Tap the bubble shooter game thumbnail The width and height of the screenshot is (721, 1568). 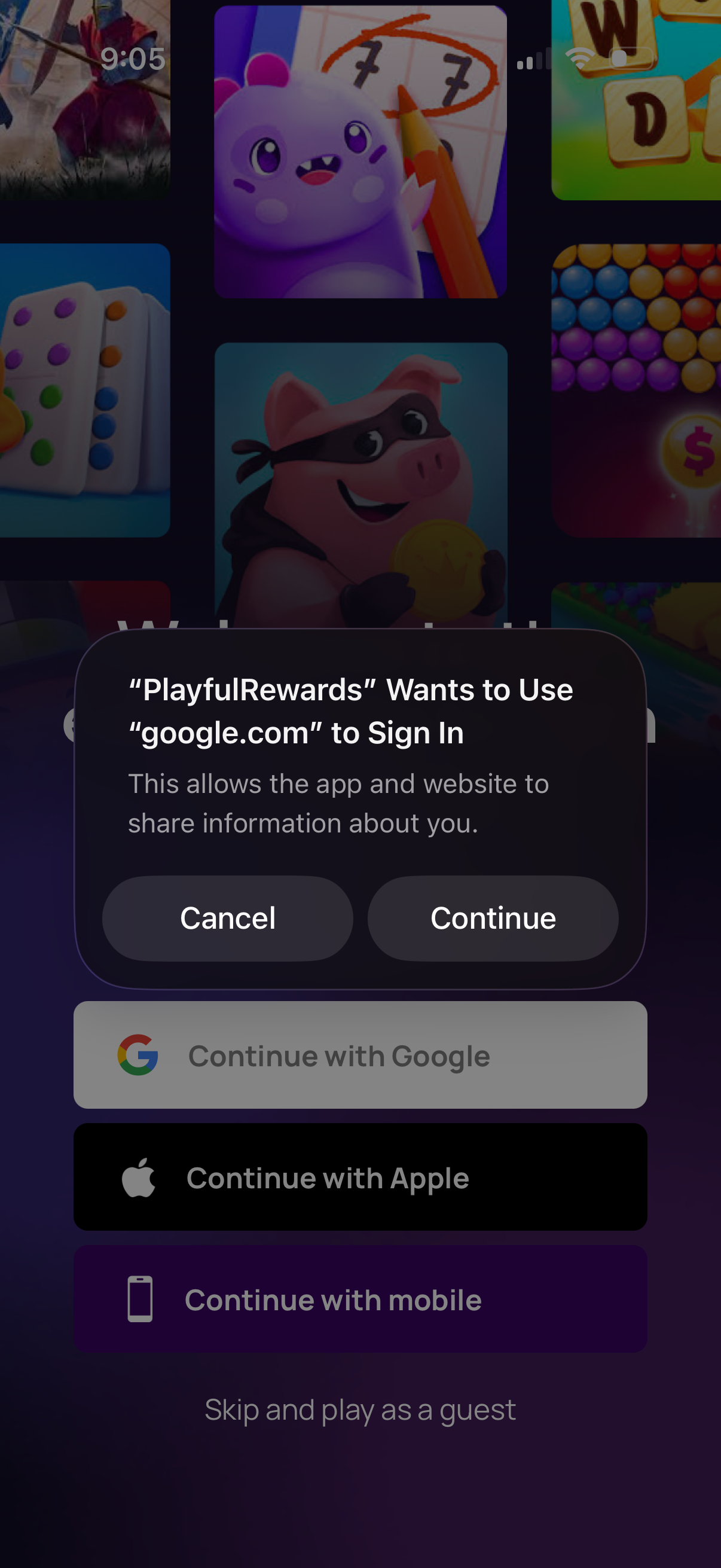point(633,335)
